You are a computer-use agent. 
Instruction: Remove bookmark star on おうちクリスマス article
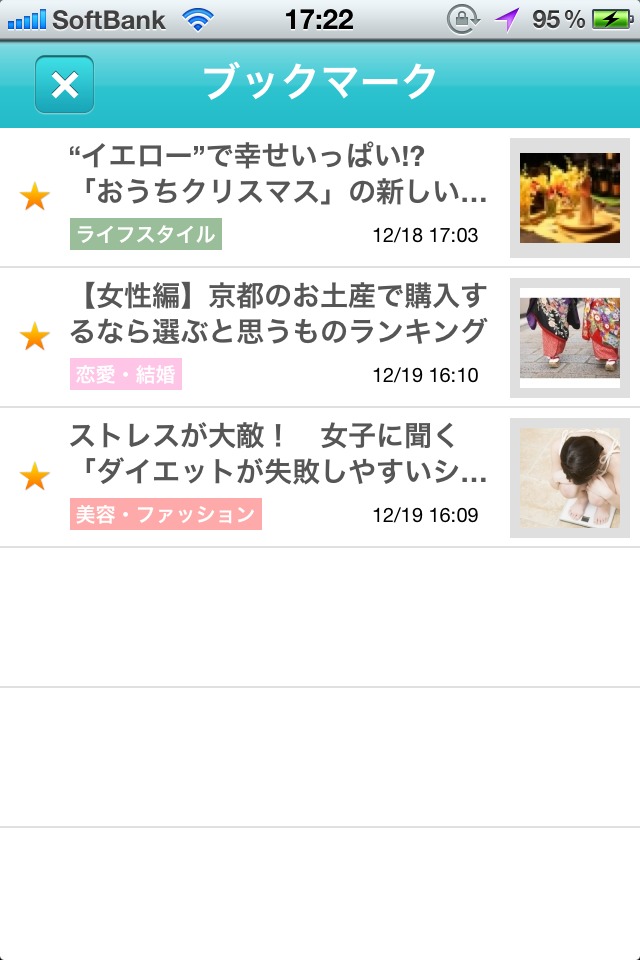pos(35,197)
